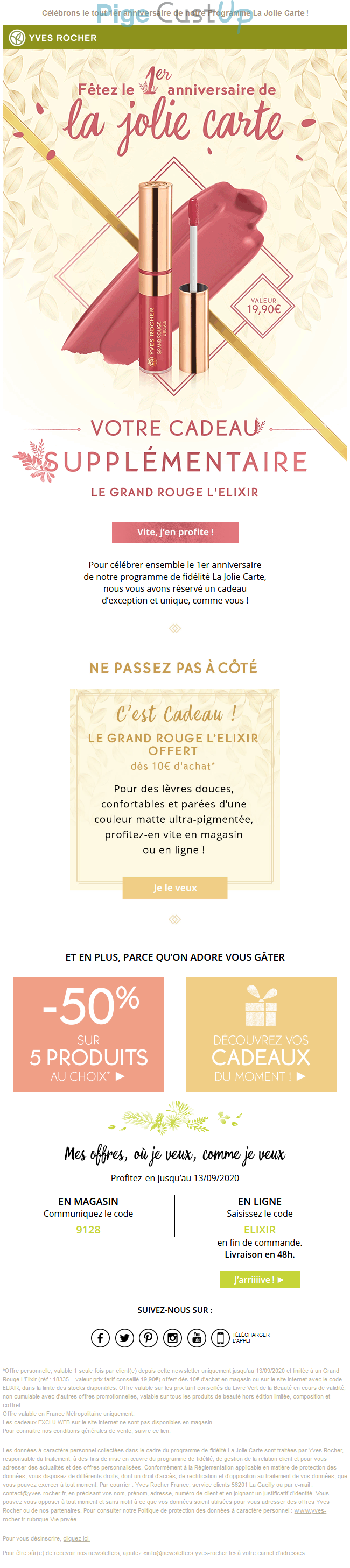Viewport: 350px width, 1568px height.
Task: Tap "Télécharger l'appli" phone icon
Action: [220, 1338]
